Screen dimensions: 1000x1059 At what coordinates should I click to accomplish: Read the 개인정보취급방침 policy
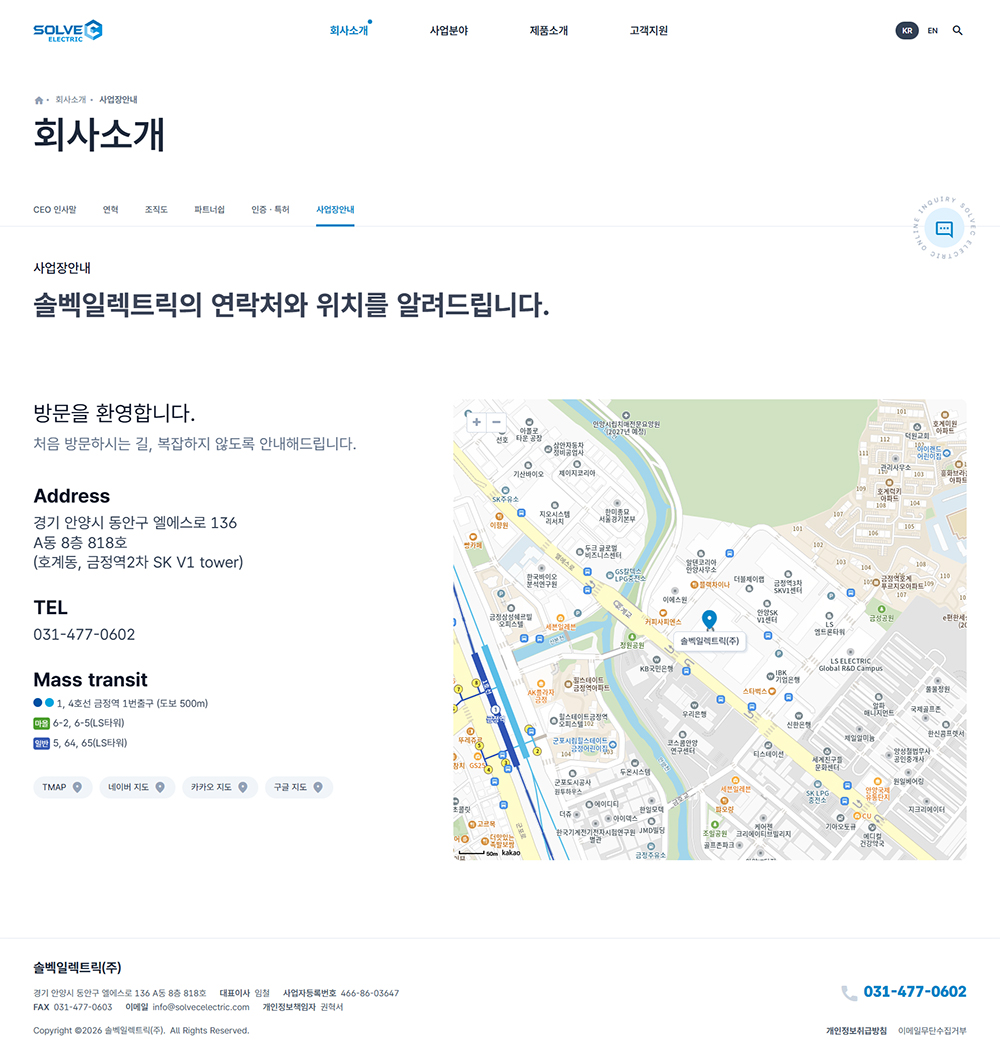click(856, 1030)
